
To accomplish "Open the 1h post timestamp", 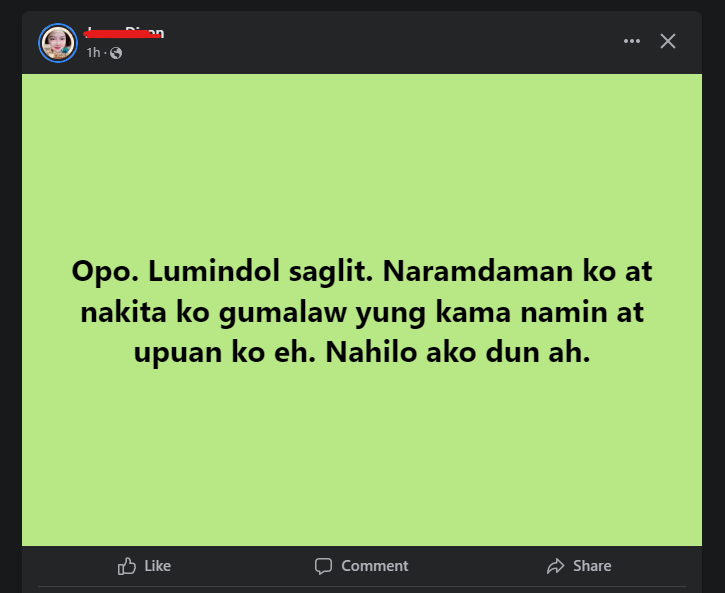I will (93, 52).
